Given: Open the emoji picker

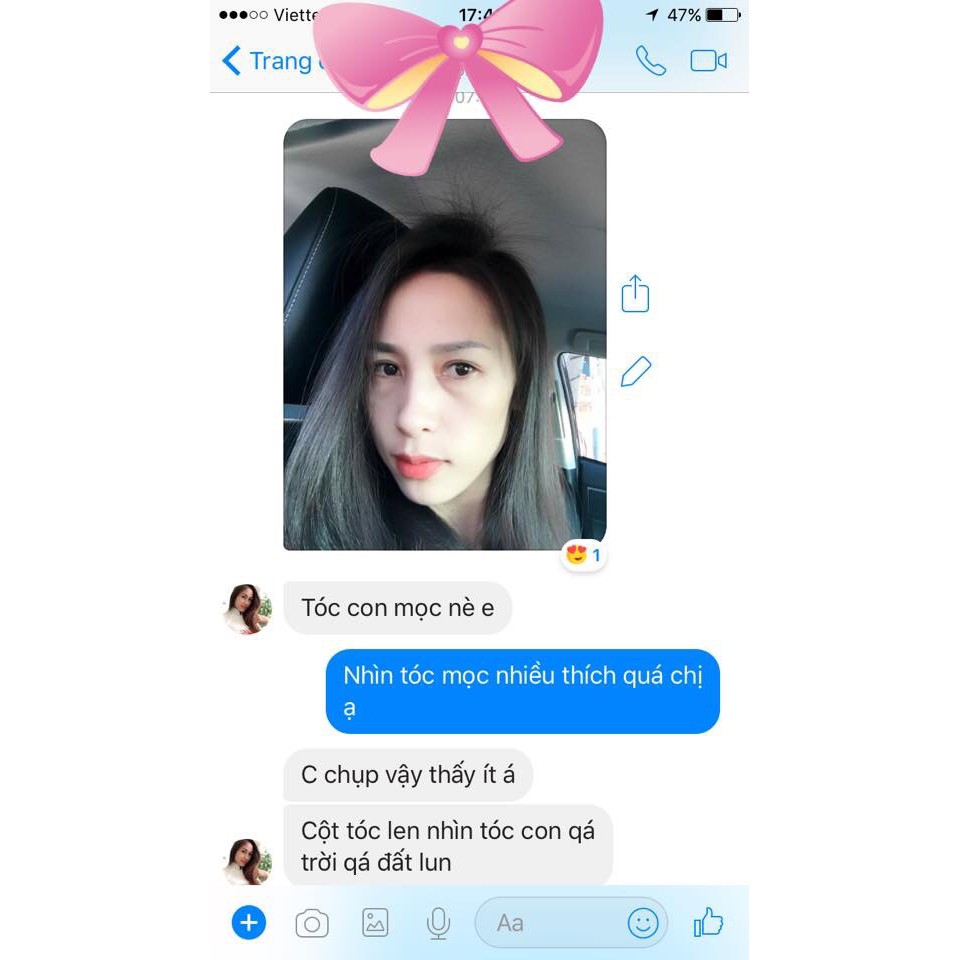Looking at the screenshot, I should 643,923.
